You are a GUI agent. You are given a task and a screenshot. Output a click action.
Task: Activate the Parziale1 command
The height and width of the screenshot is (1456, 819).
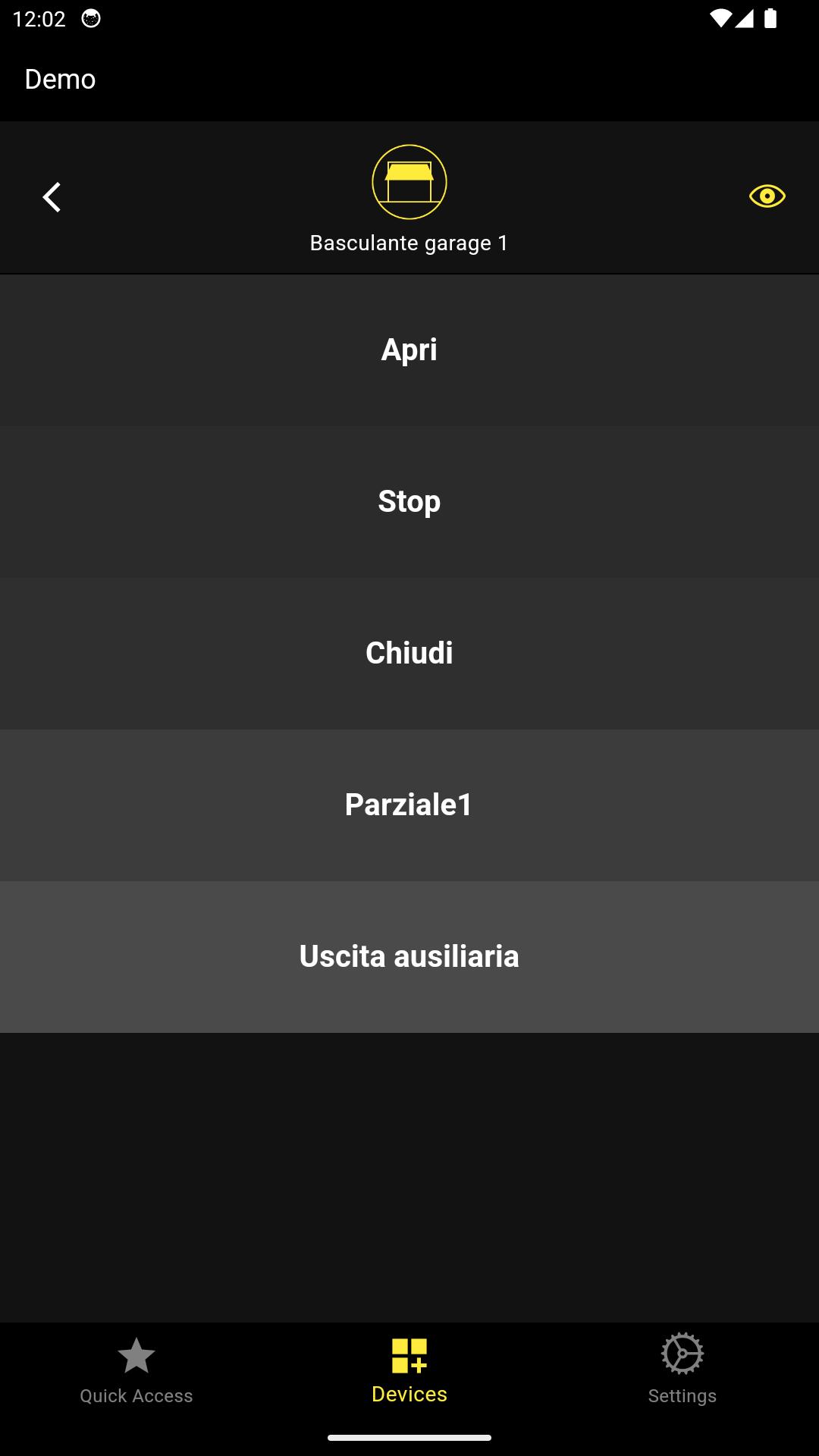[409, 805]
